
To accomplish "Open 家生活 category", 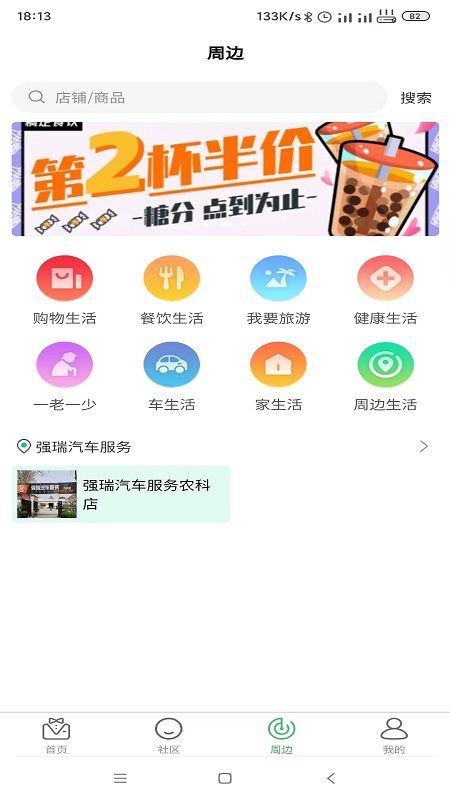I will click(278, 377).
